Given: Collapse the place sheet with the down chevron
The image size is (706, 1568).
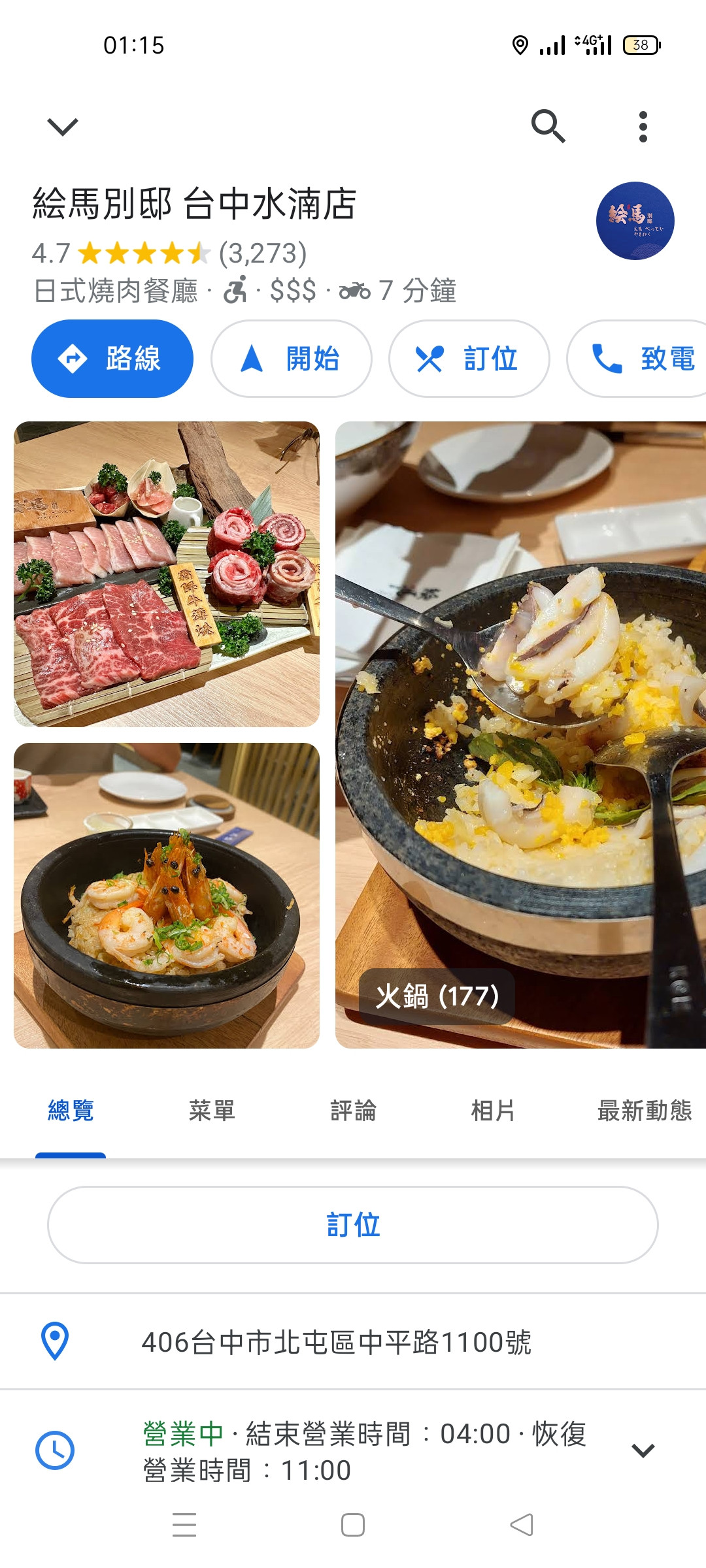Looking at the screenshot, I should click(63, 126).
